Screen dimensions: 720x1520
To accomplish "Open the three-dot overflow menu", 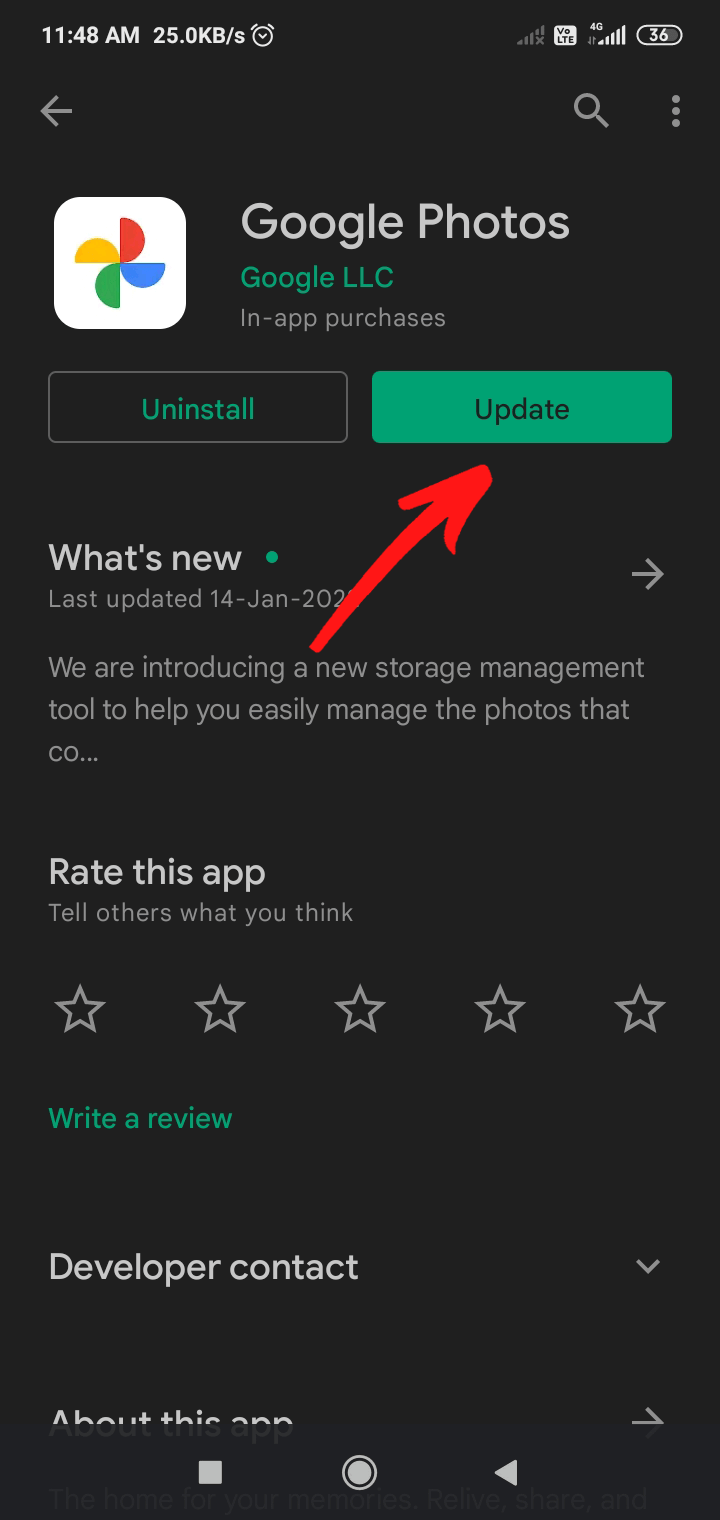I will 676,111.
